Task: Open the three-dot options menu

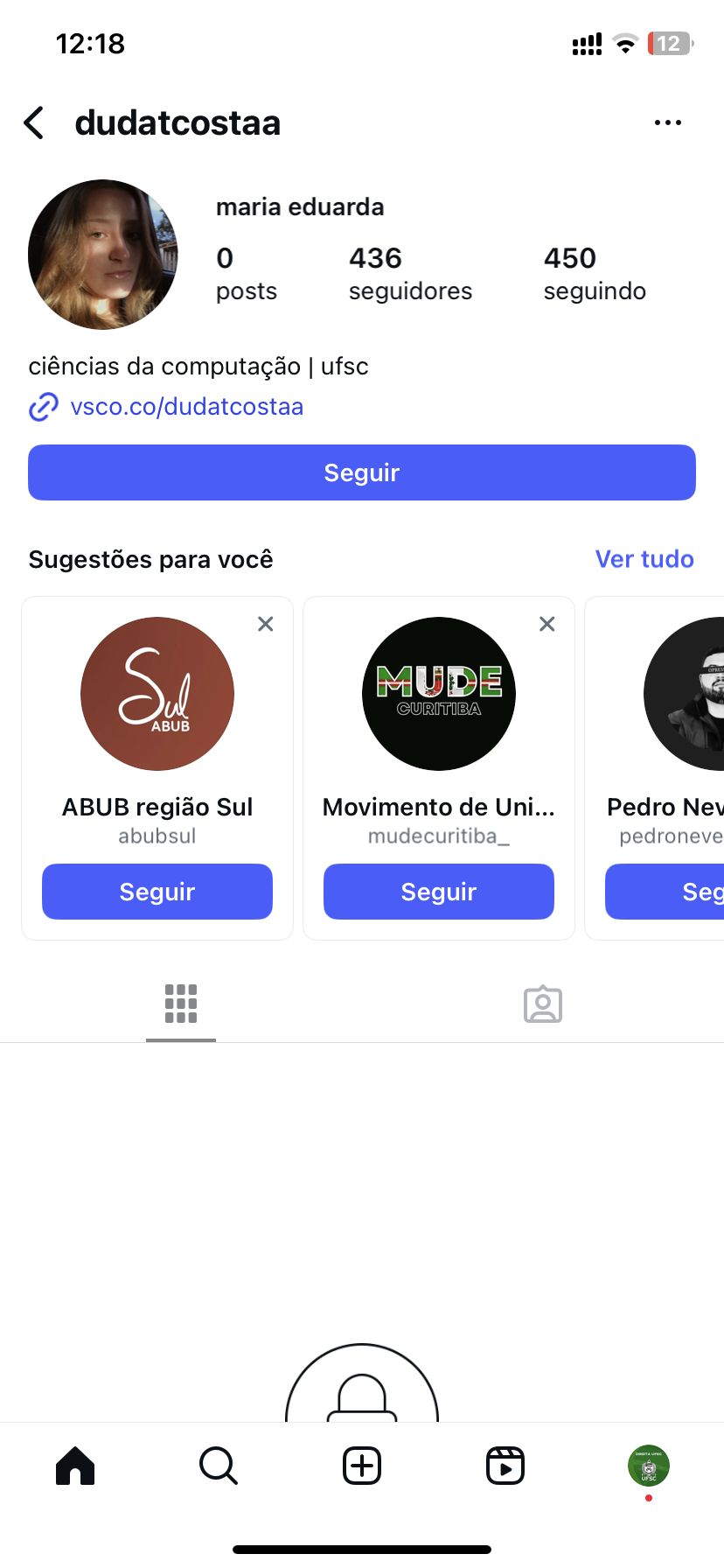Action: pyautogui.click(x=667, y=123)
